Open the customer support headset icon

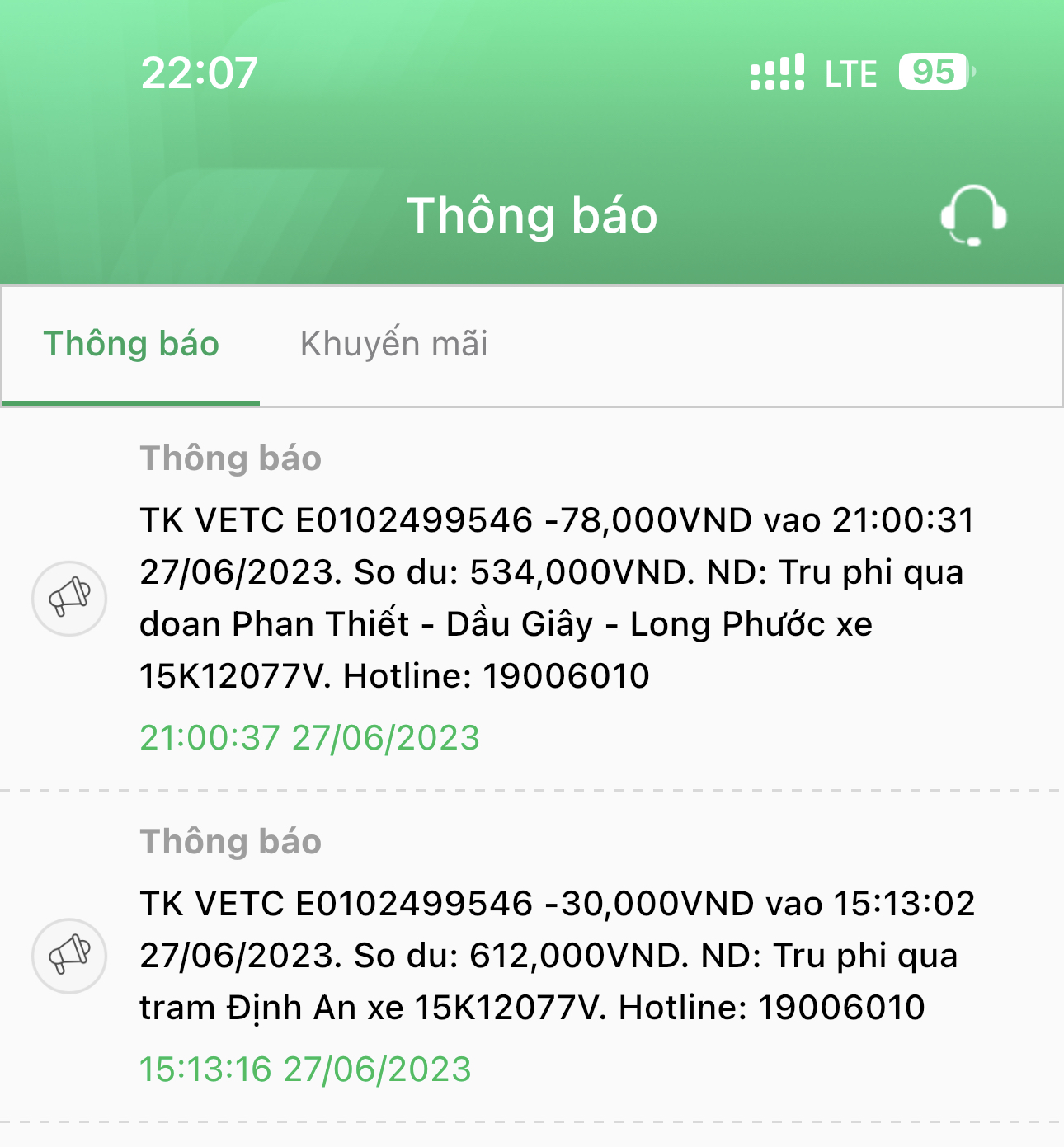973,215
